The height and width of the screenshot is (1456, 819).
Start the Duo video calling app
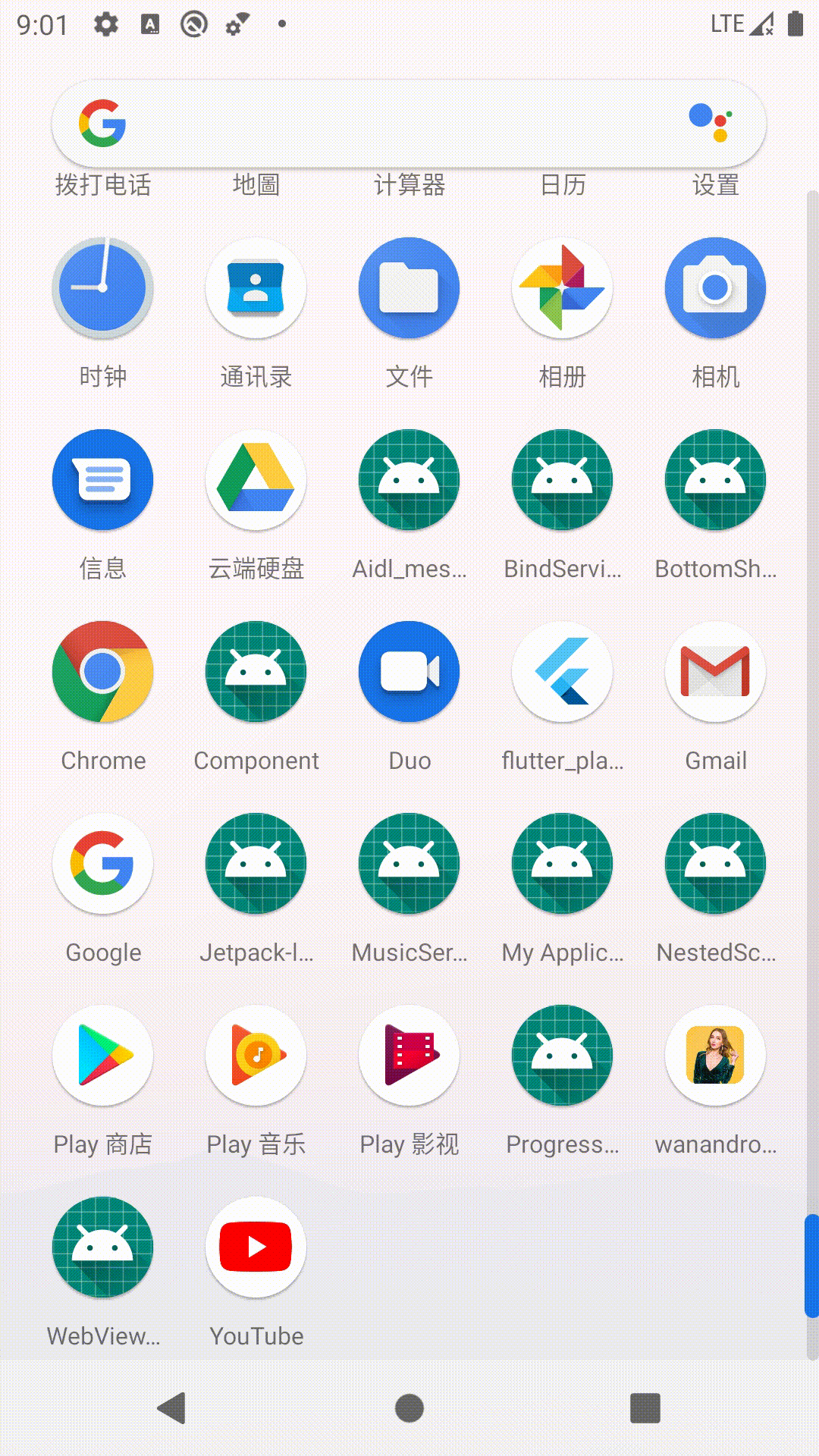[409, 673]
